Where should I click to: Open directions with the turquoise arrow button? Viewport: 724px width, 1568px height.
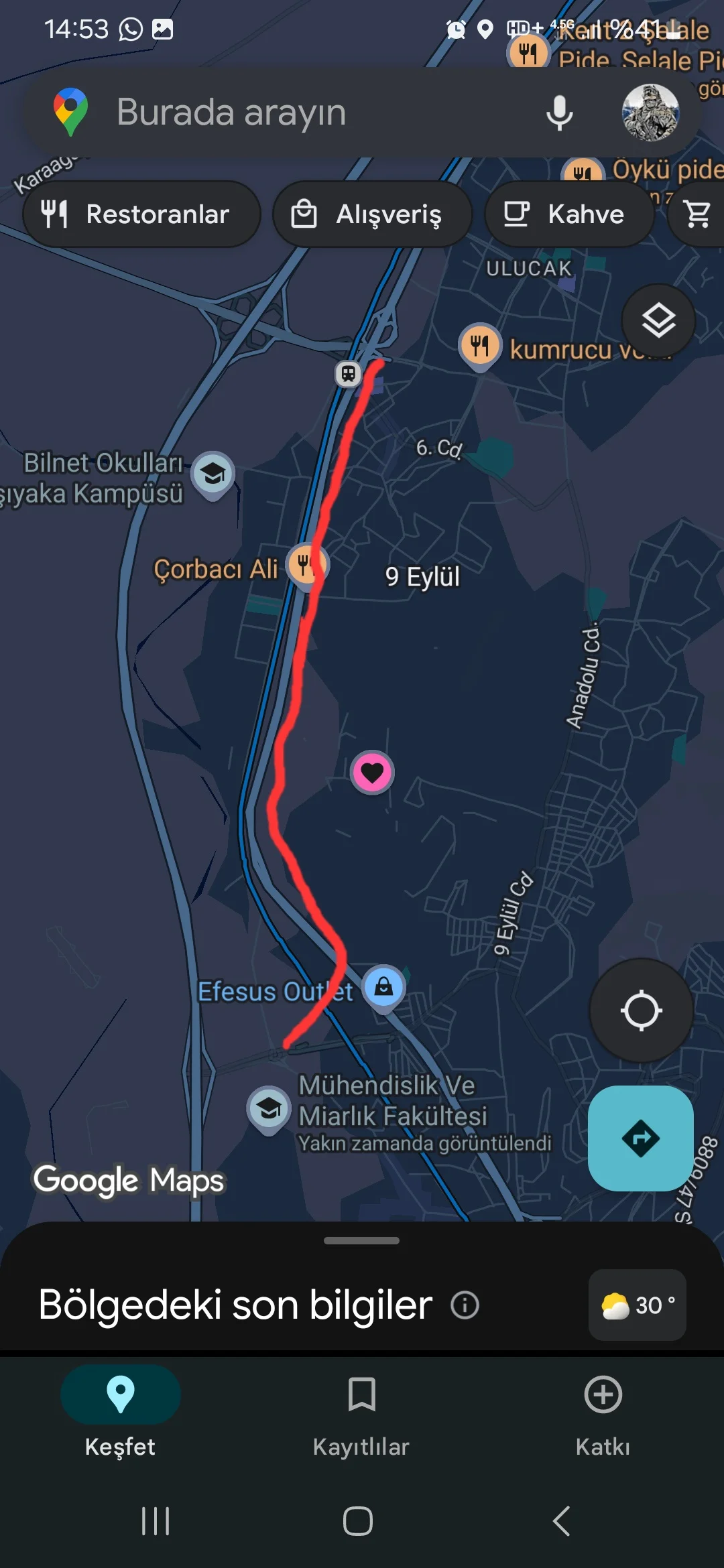640,1138
